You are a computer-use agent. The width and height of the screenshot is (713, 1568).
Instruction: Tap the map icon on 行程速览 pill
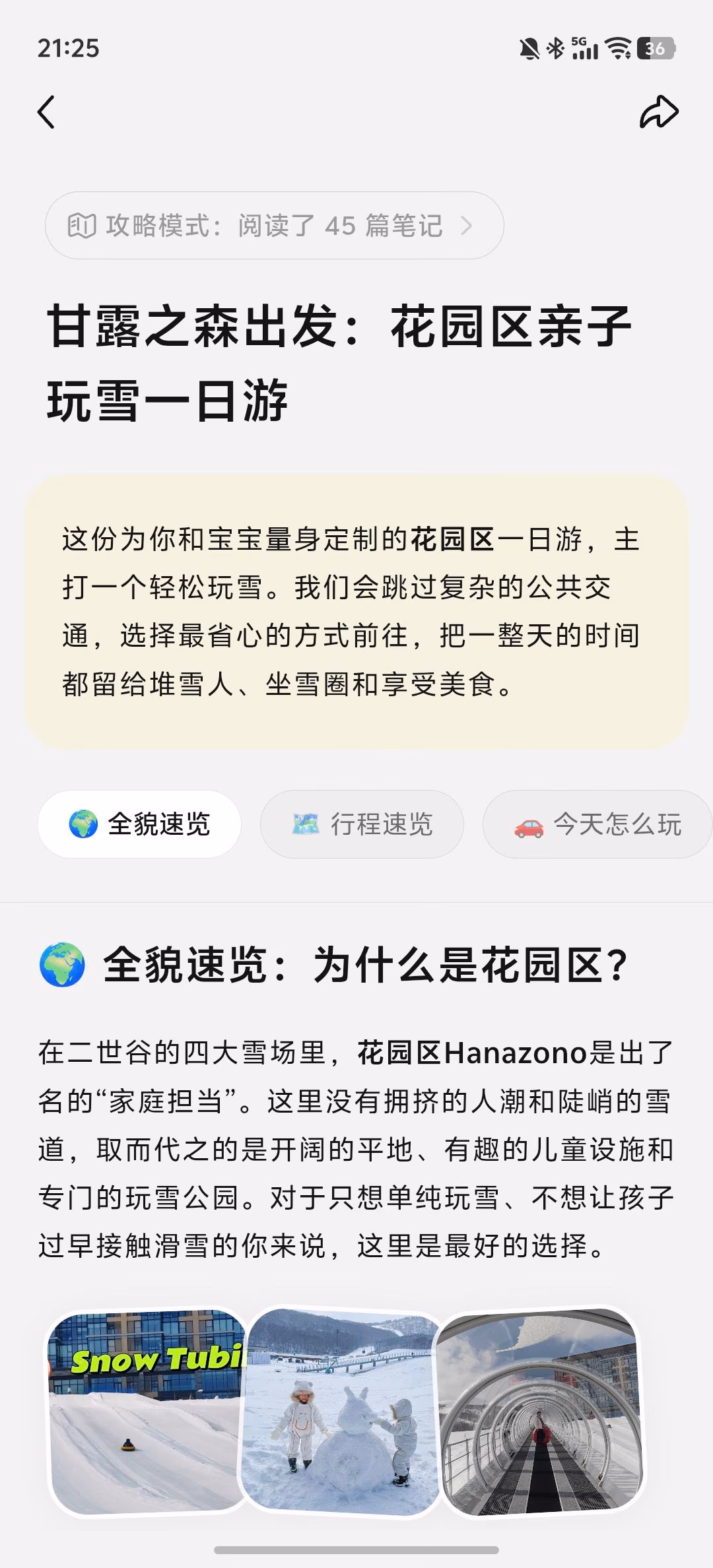pyautogui.click(x=306, y=824)
